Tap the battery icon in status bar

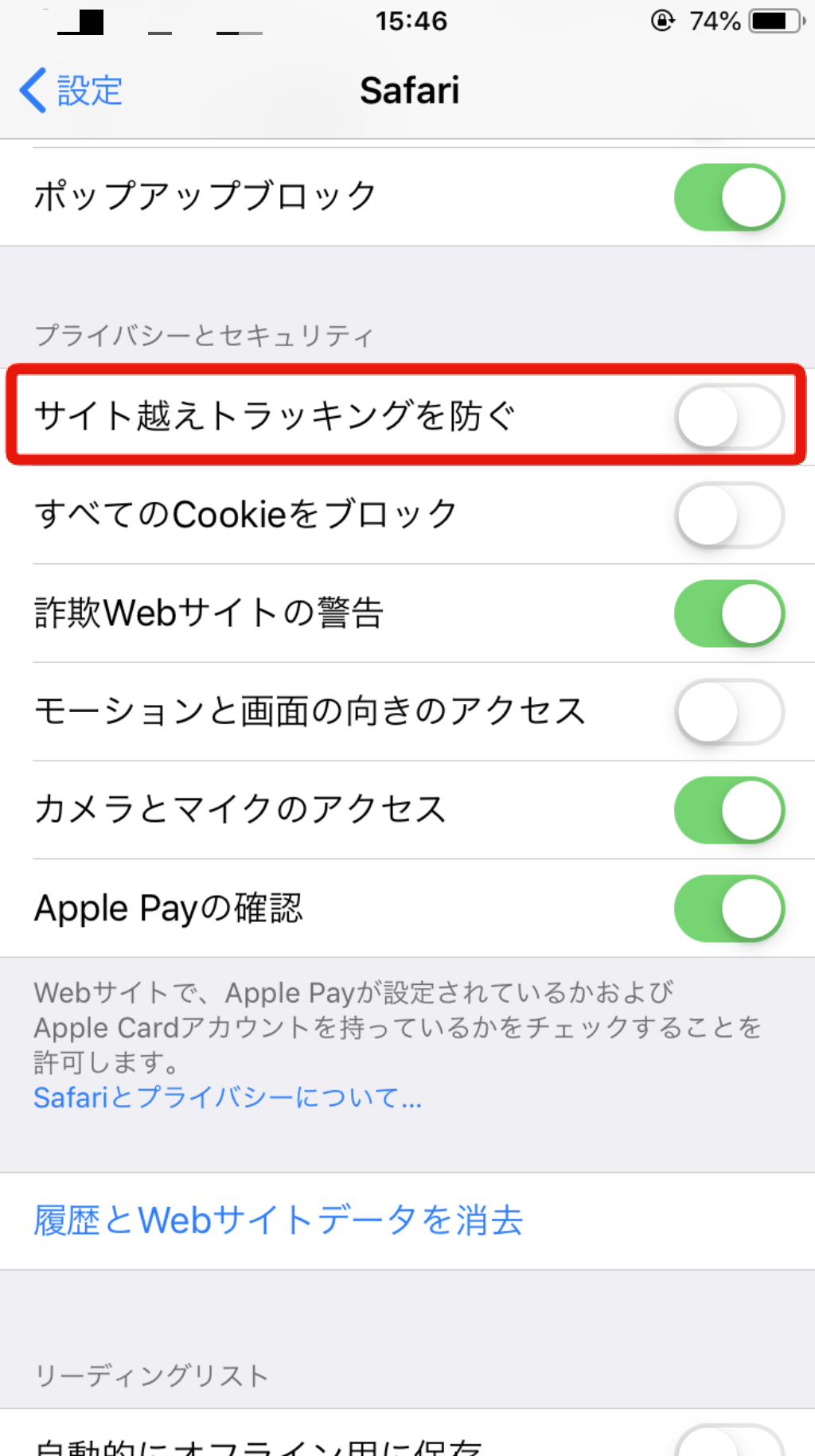(770, 21)
